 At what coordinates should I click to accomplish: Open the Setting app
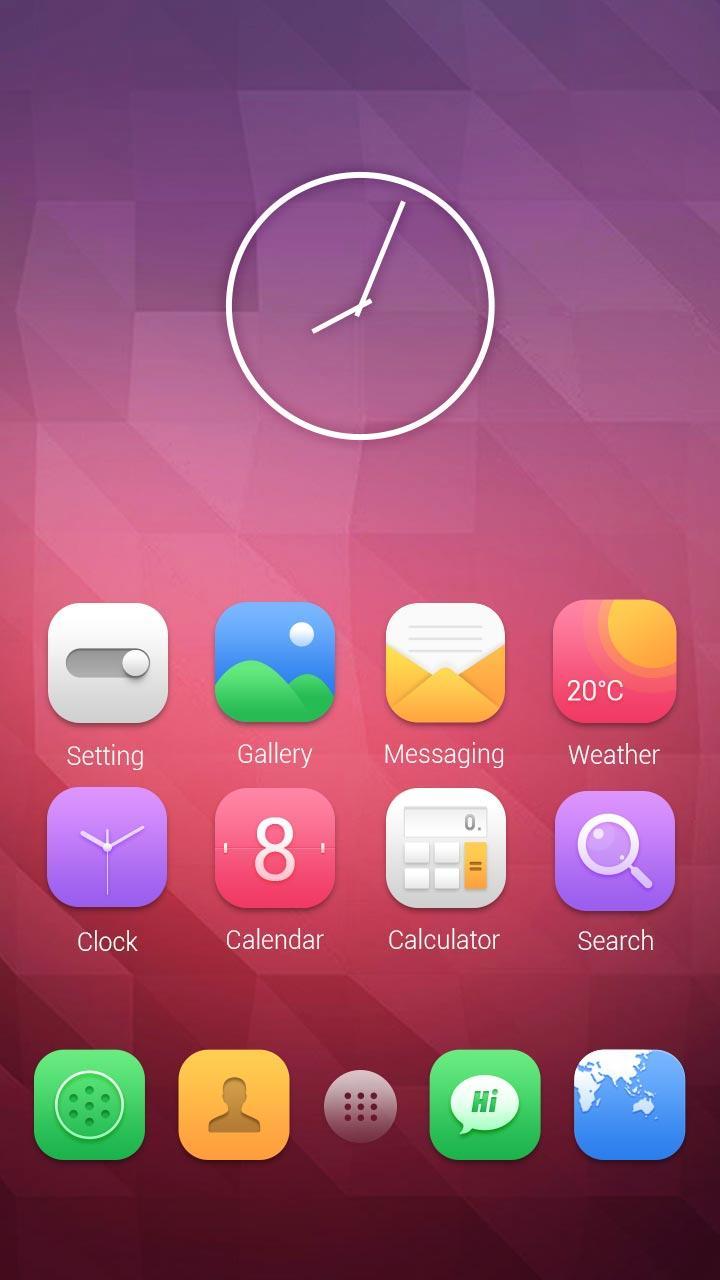pyautogui.click(x=107, y=663)
